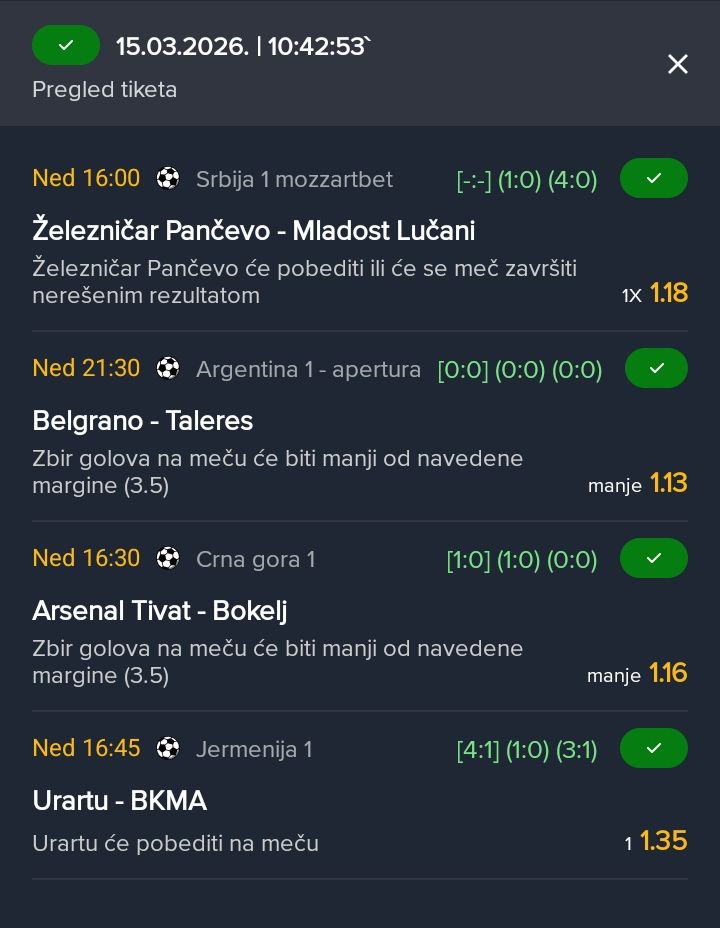This screenshot has width=720, height=928.
Task: Open the Arsenal Tivat - Bokelj match
Action: click(160, 611)
